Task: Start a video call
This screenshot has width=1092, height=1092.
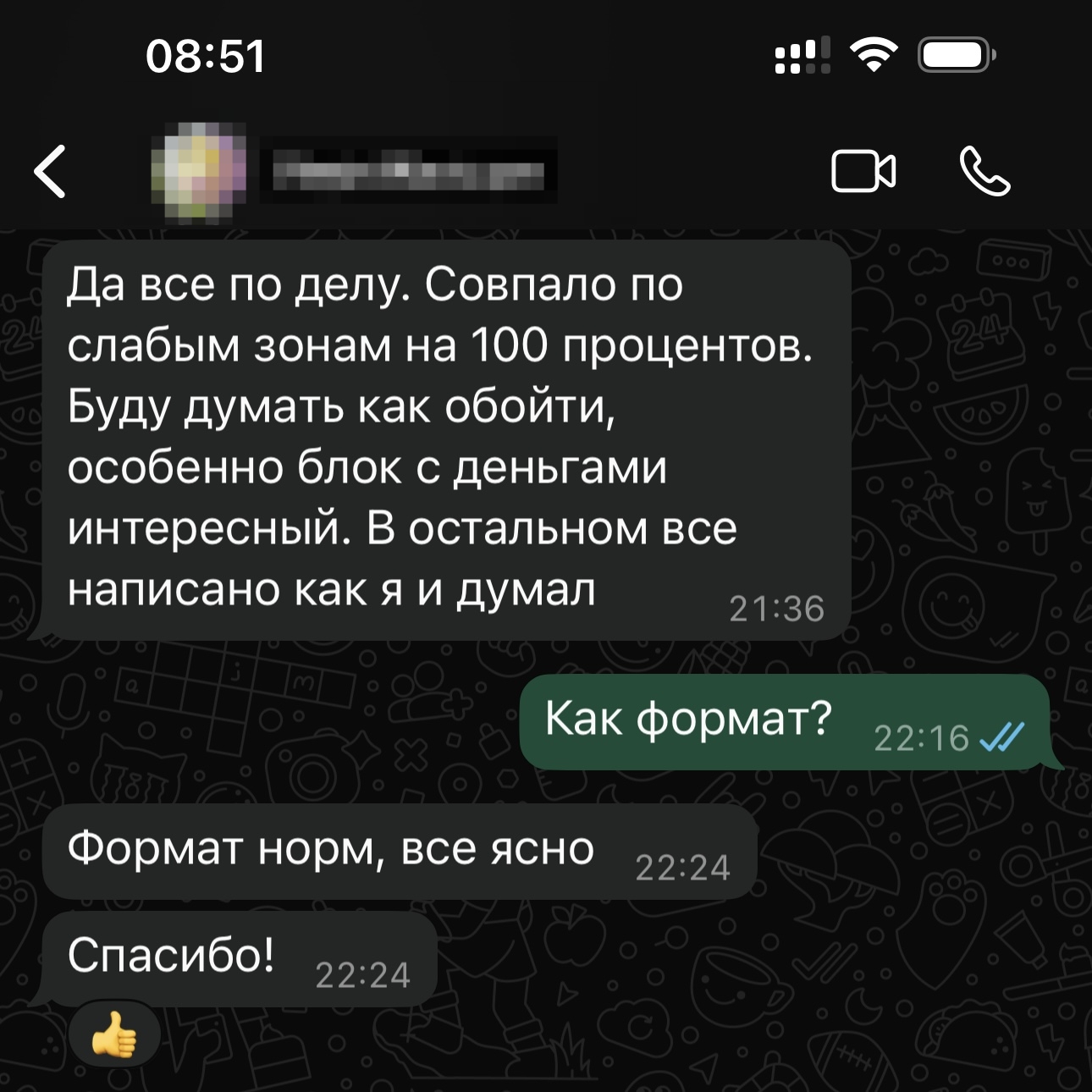Action: [x=863, y=172]
